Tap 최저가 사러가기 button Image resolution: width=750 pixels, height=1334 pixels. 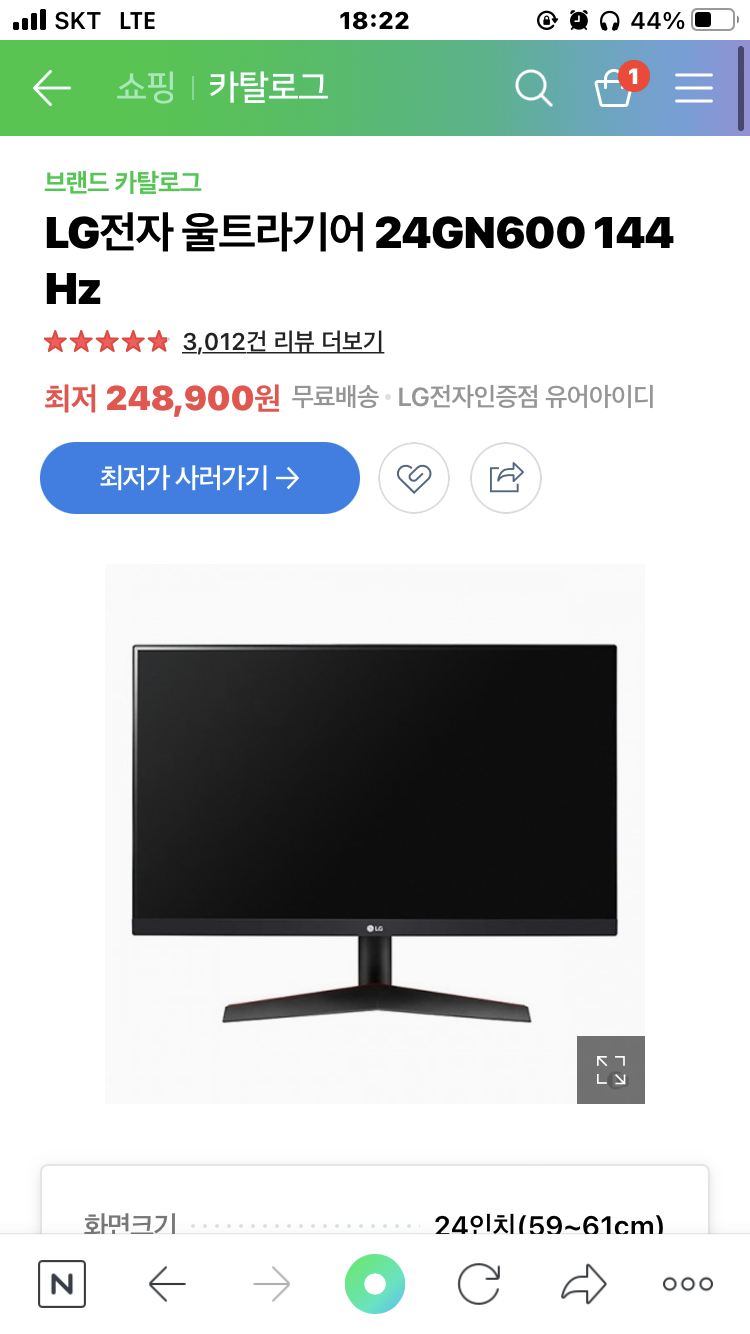pyautogui.click(x=200, y=478)
